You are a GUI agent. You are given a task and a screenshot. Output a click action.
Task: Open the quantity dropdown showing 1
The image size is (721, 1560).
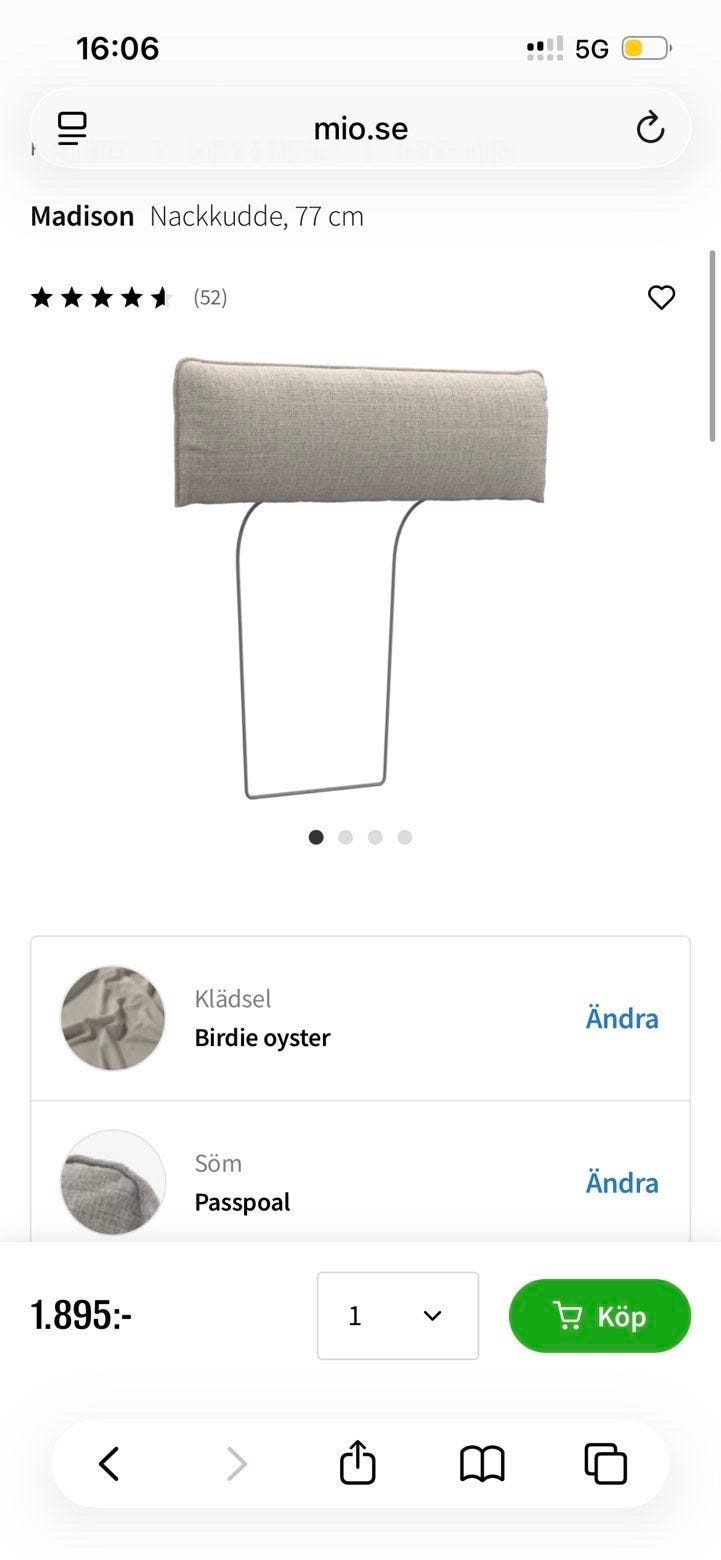tap(397, 1315)
